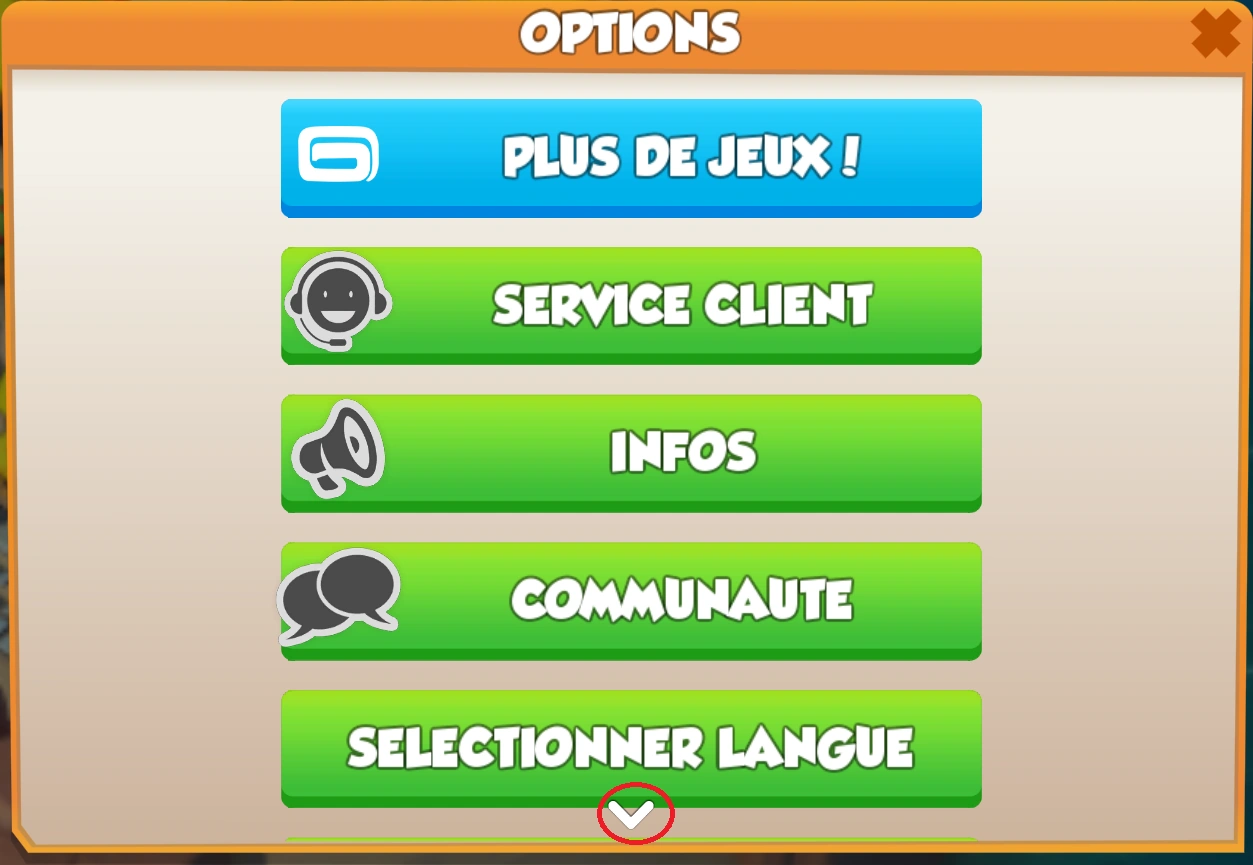Open the Communauté button
This screenshot has width=1253, height=865.
(631, 600)
